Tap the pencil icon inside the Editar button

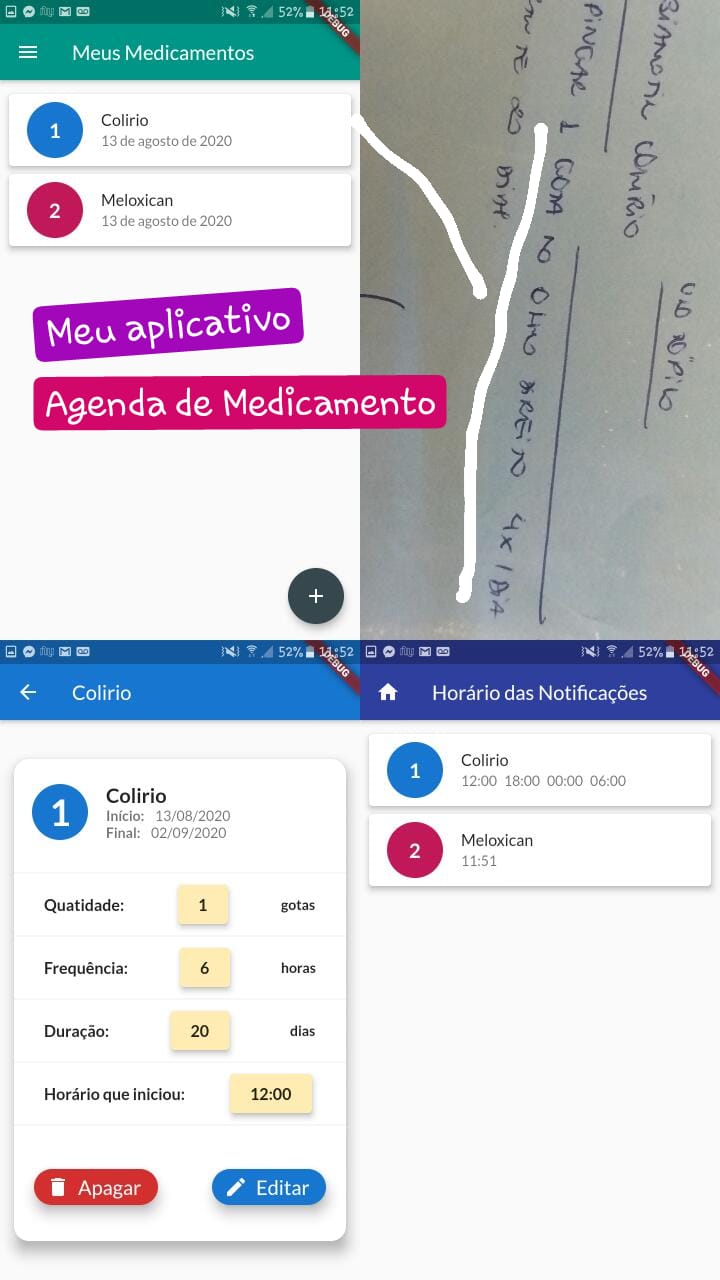tap(237, 1187)
